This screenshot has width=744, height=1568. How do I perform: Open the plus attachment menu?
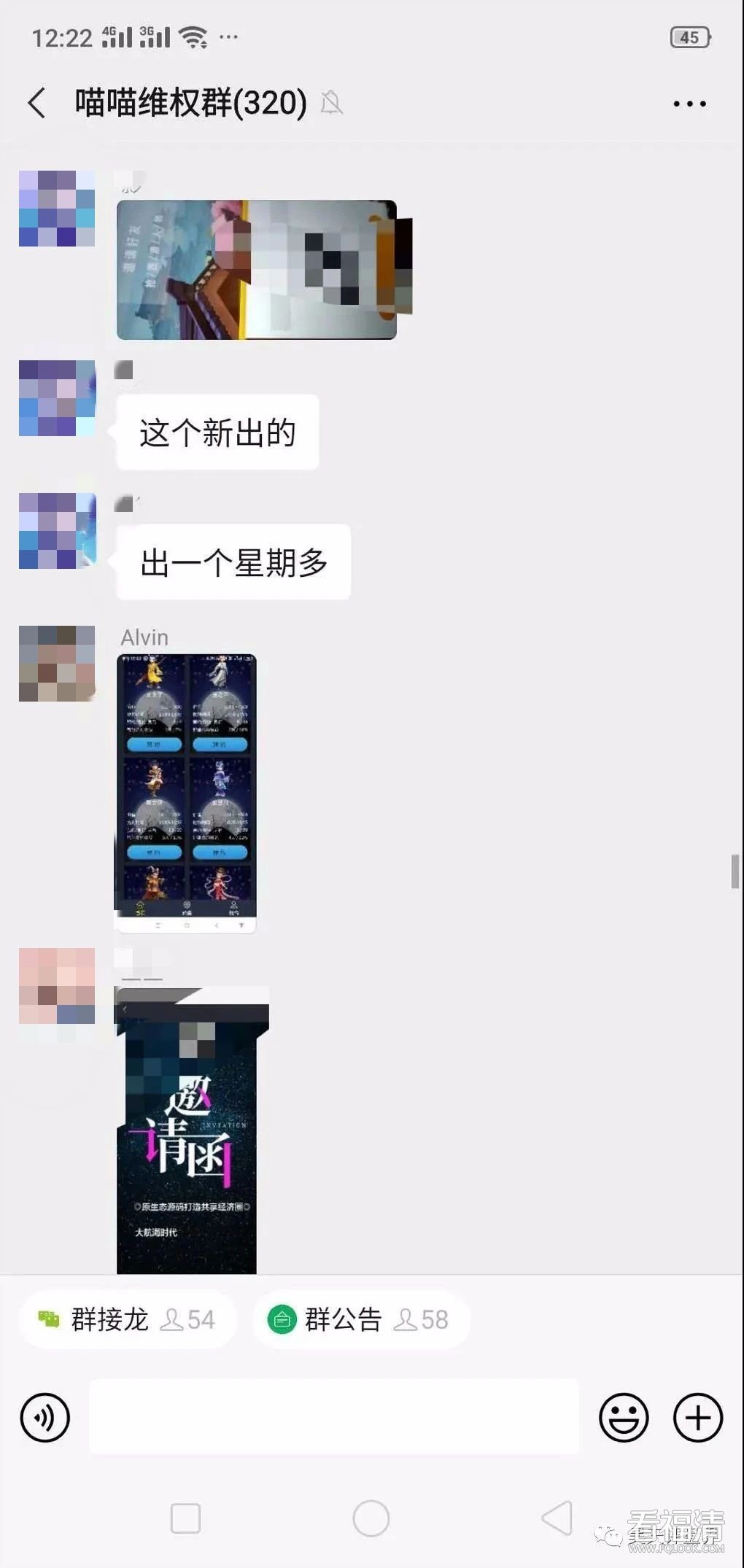click(x=697, y=1417)
